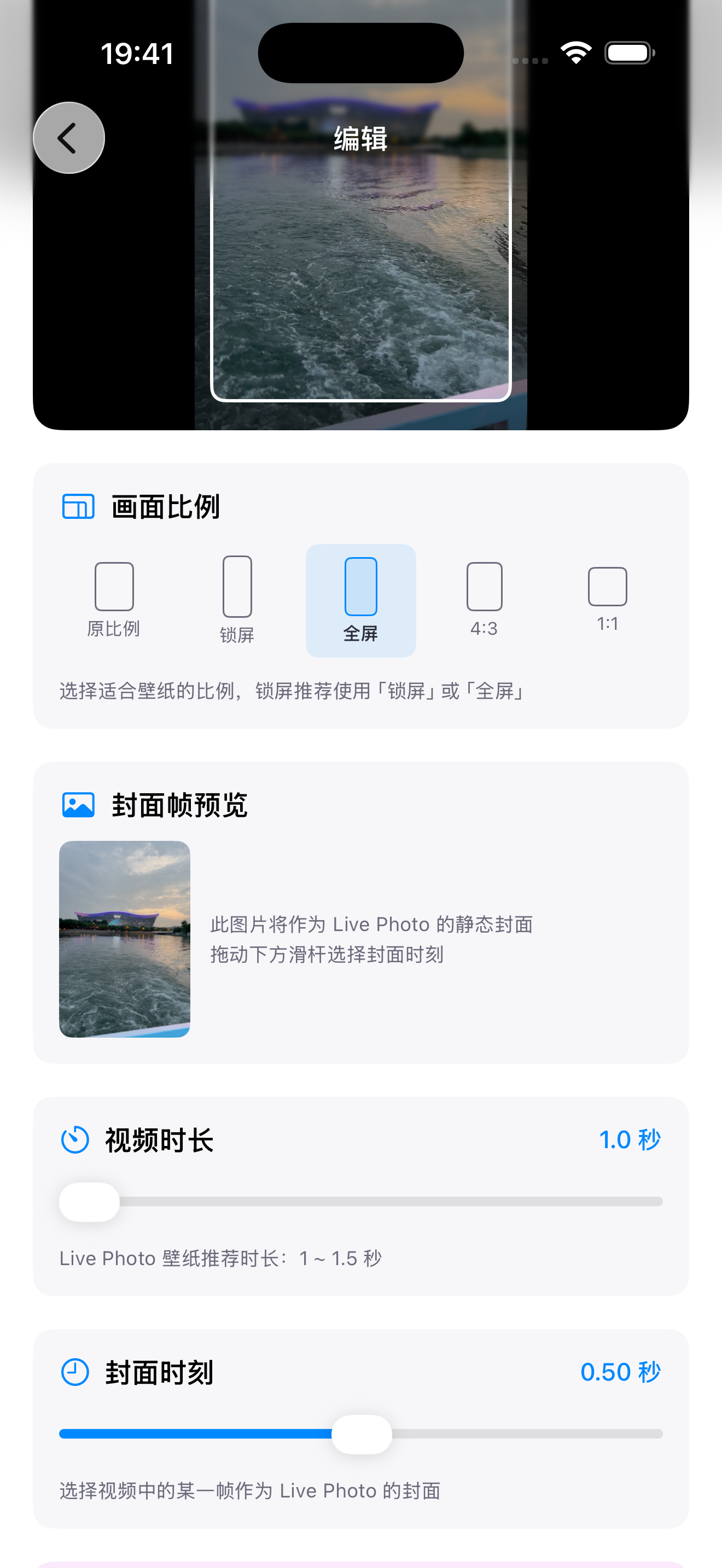Select the 全屏 aspect ratio option
This screenshot has height=1568, width=722.
click(x=360, y=600)
